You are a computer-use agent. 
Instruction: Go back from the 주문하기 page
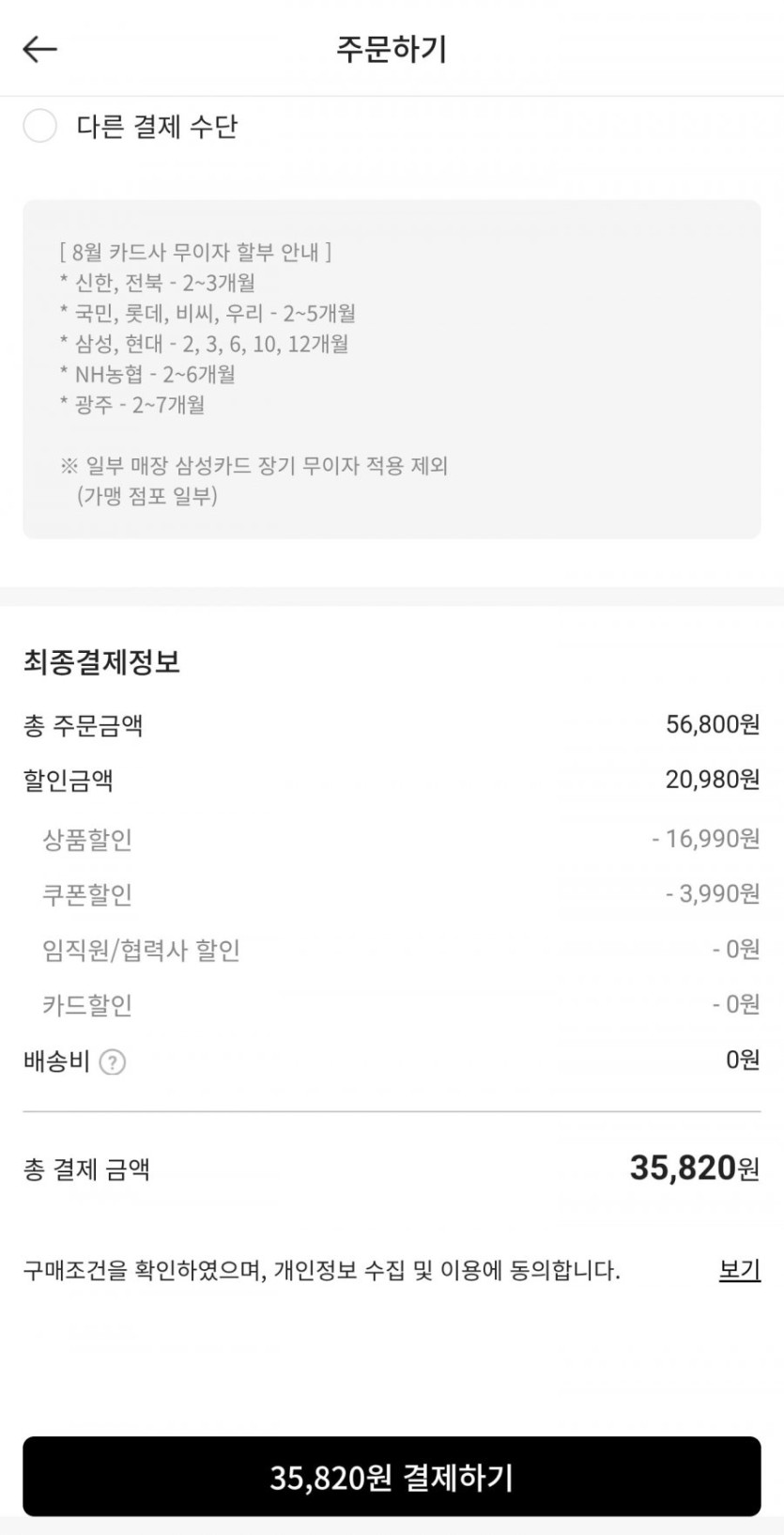[x=40, y=49]
